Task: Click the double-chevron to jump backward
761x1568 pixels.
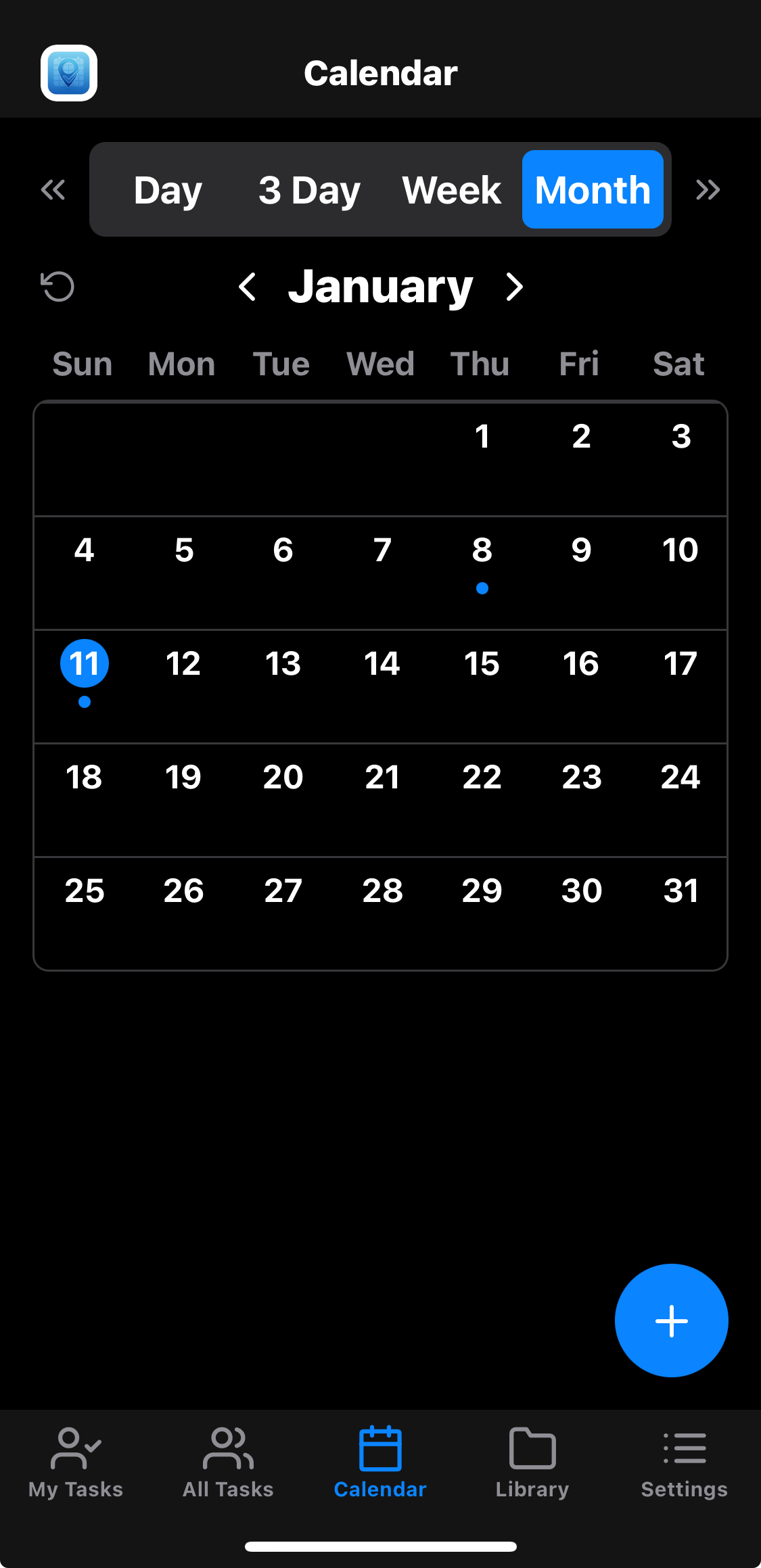Action: pyautogui.click(x=52, y=190)
